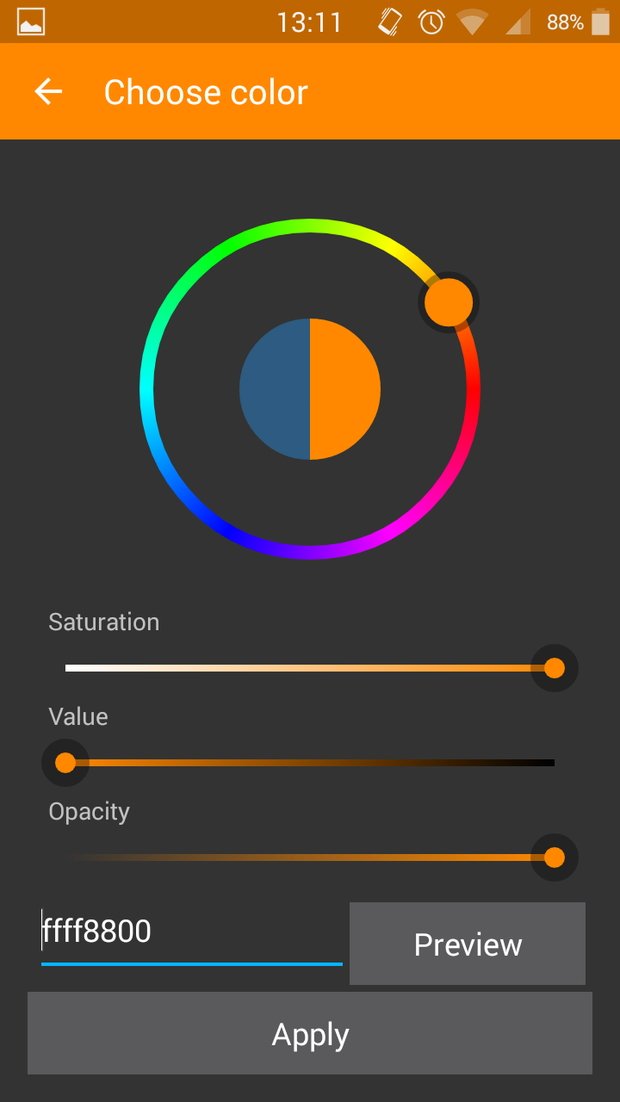Select the new orange color half

[x=345, y=389]
